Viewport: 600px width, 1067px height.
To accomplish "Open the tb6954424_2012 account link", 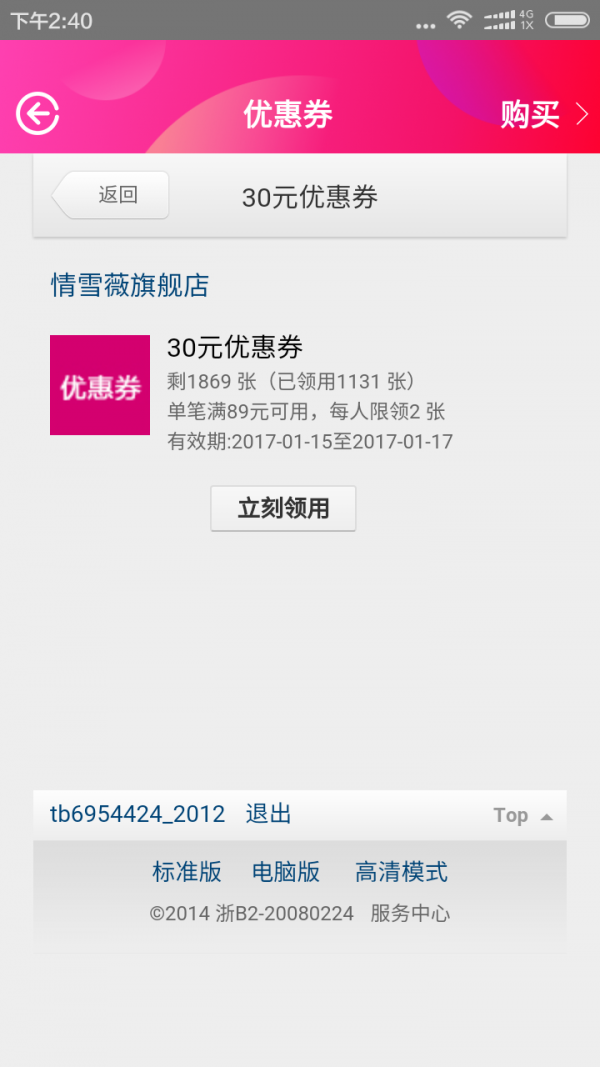I will 137,814.
